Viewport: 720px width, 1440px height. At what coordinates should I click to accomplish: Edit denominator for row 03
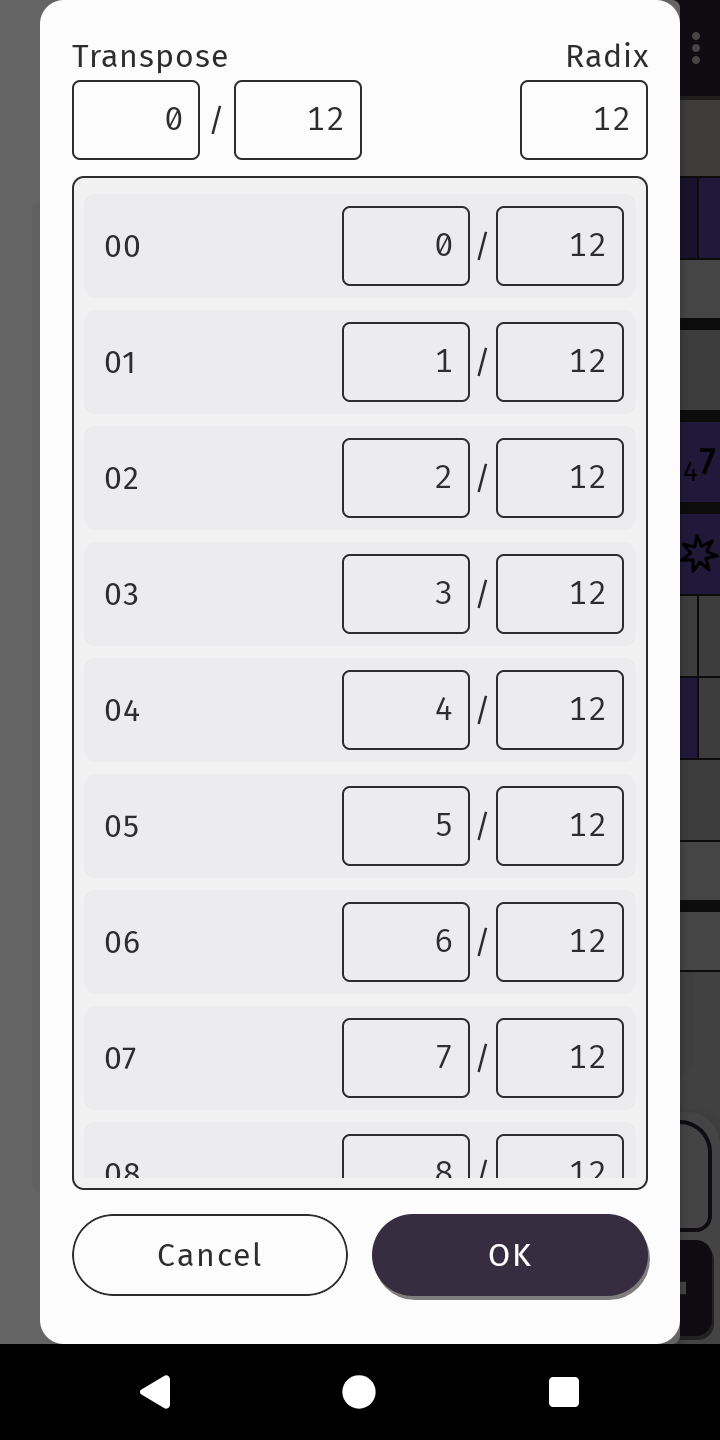[x=560, y=594]
